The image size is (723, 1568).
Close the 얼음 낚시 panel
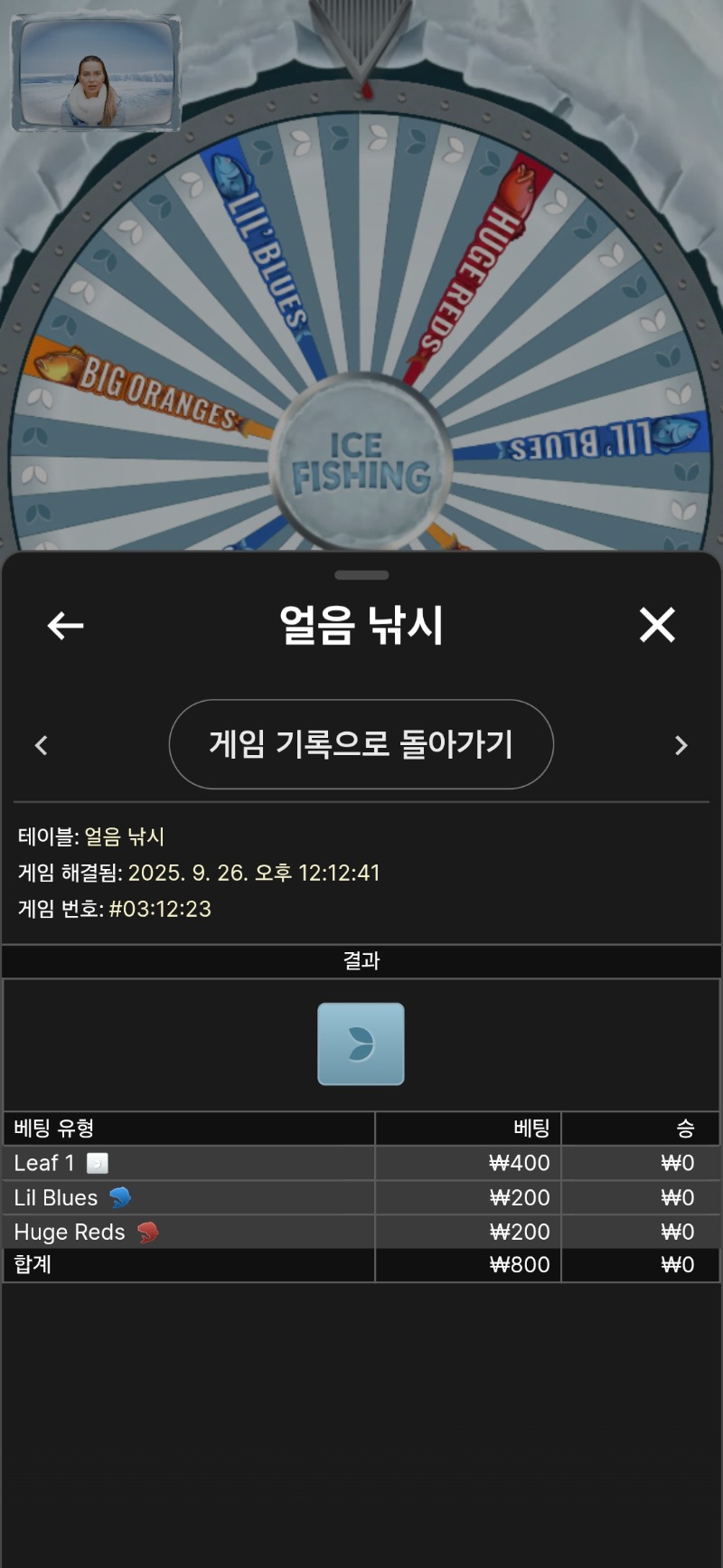pos(657,625)
